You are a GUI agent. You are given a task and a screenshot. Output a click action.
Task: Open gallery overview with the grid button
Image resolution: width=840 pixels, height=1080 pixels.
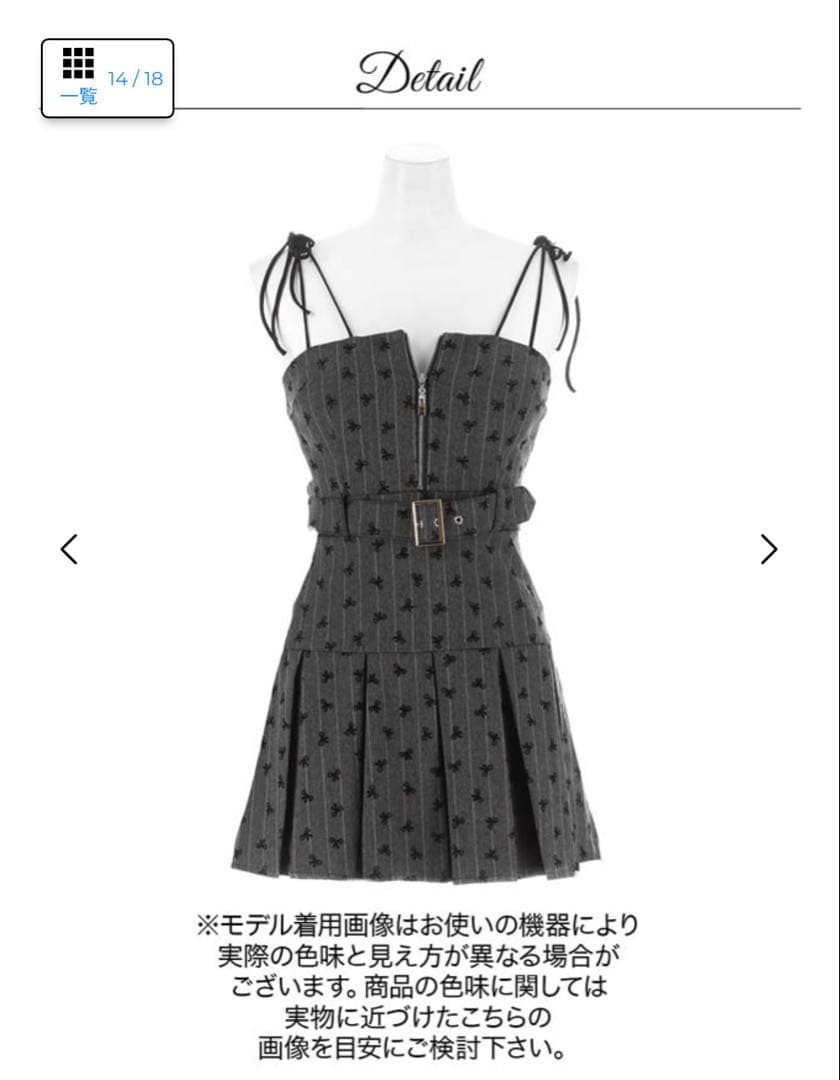tap(80, 65)
